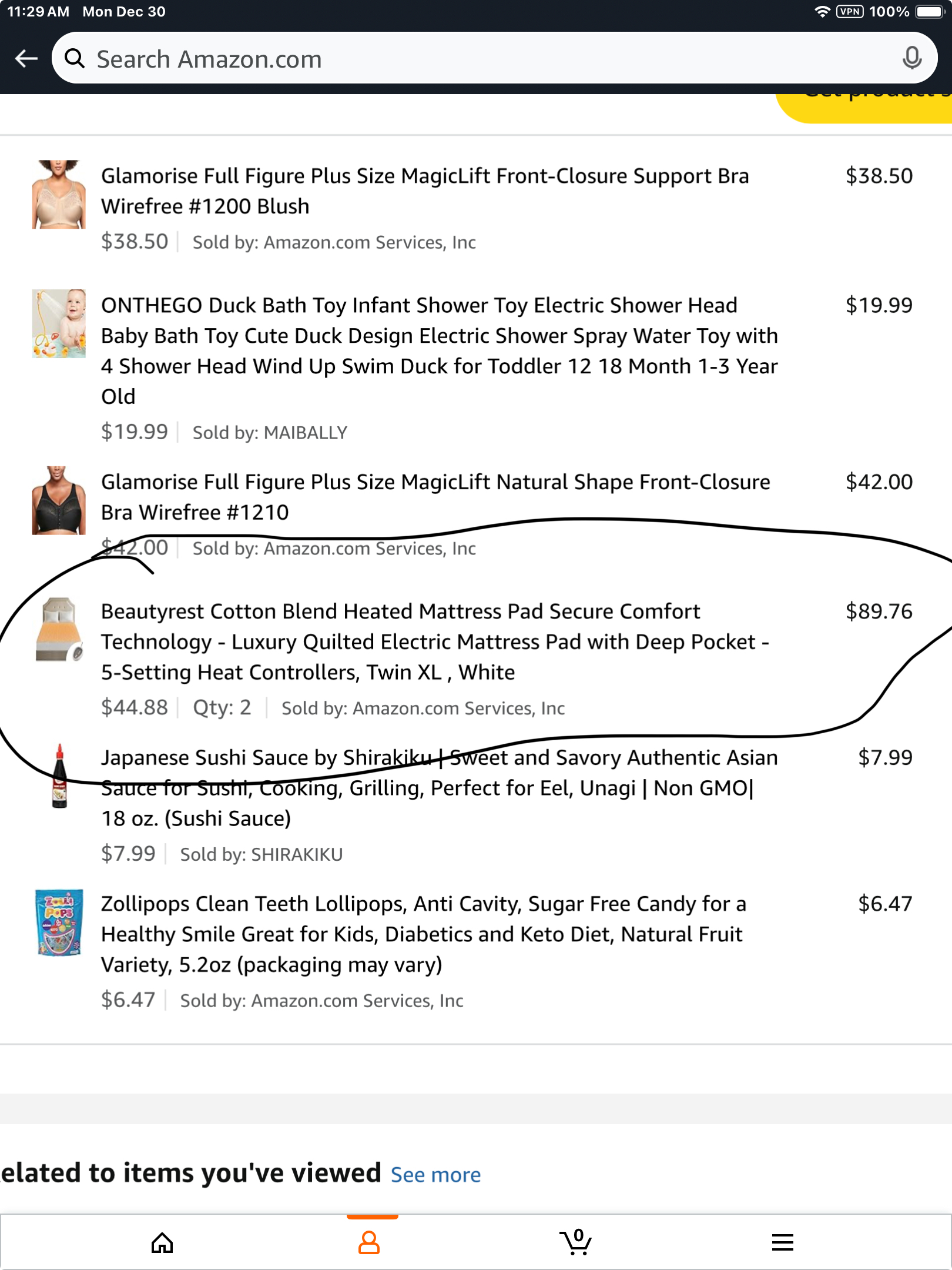Screen dimensions: 952x1270
Task: Tap See more for related items
Action: tap(436, 1175)
